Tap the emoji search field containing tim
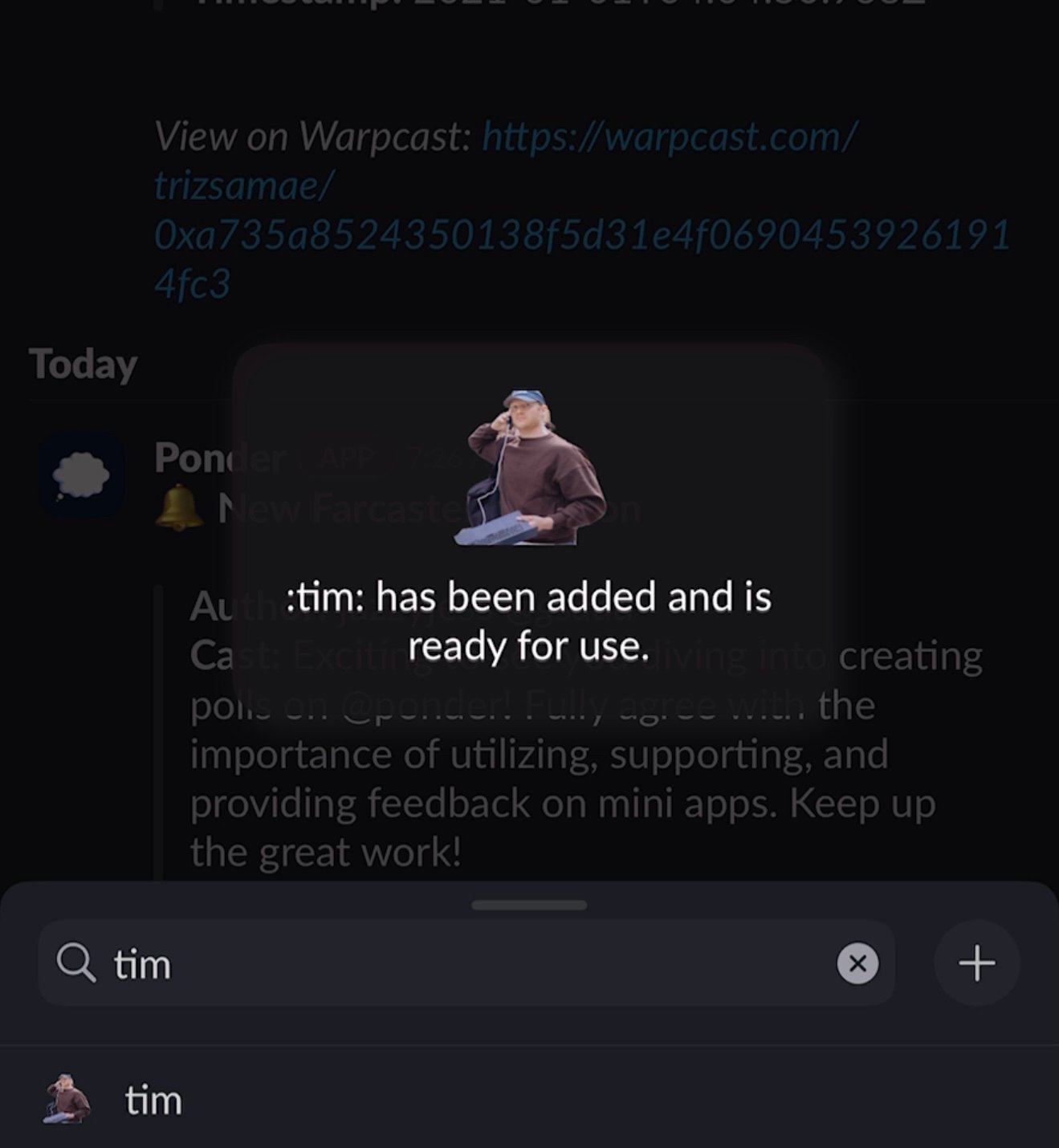The height and width of the screenshot is (1148, 1059). pos(450,963)
